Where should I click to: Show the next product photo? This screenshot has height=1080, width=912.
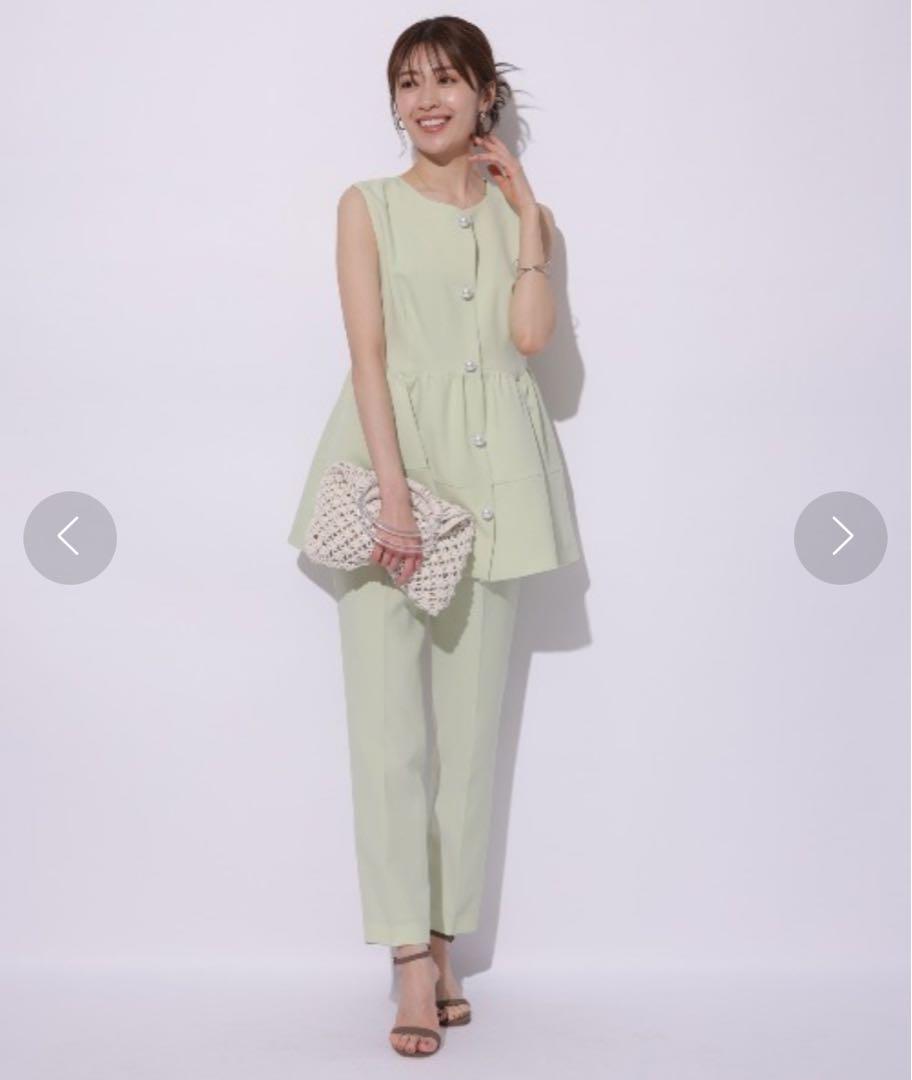pos(840,538)
